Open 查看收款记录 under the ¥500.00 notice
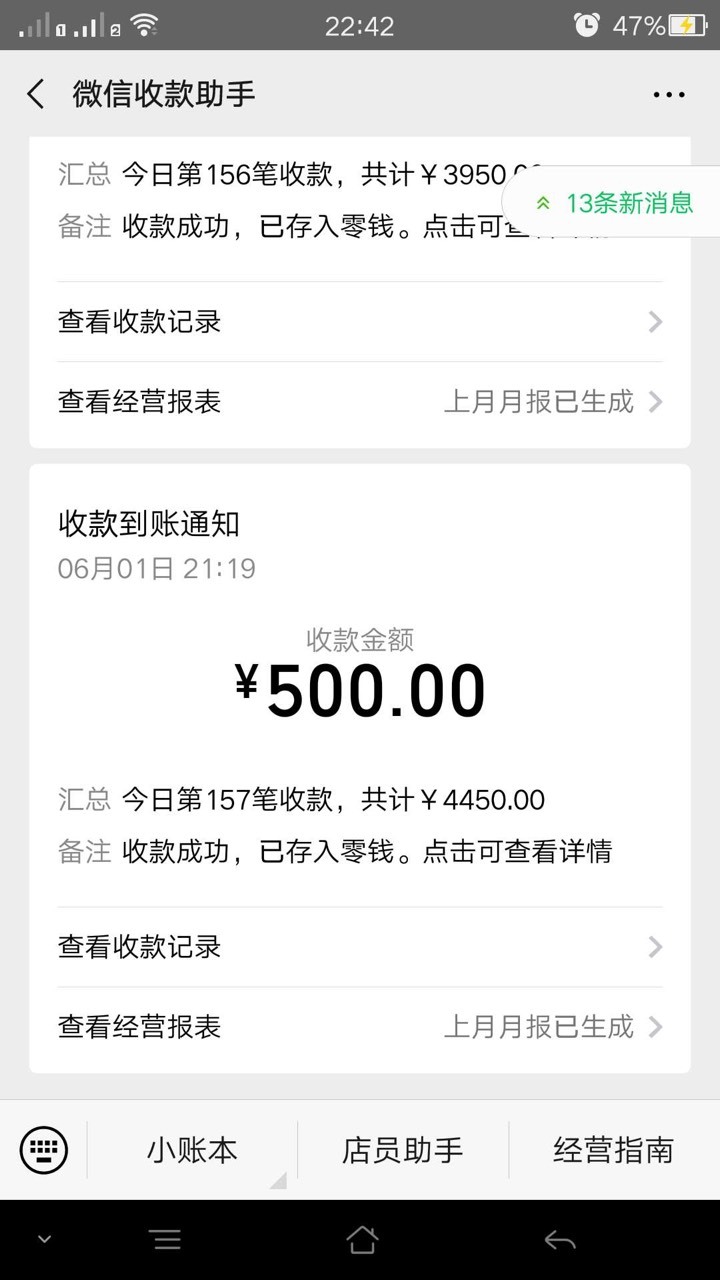The image size is (720, 1280). (360, 947)
